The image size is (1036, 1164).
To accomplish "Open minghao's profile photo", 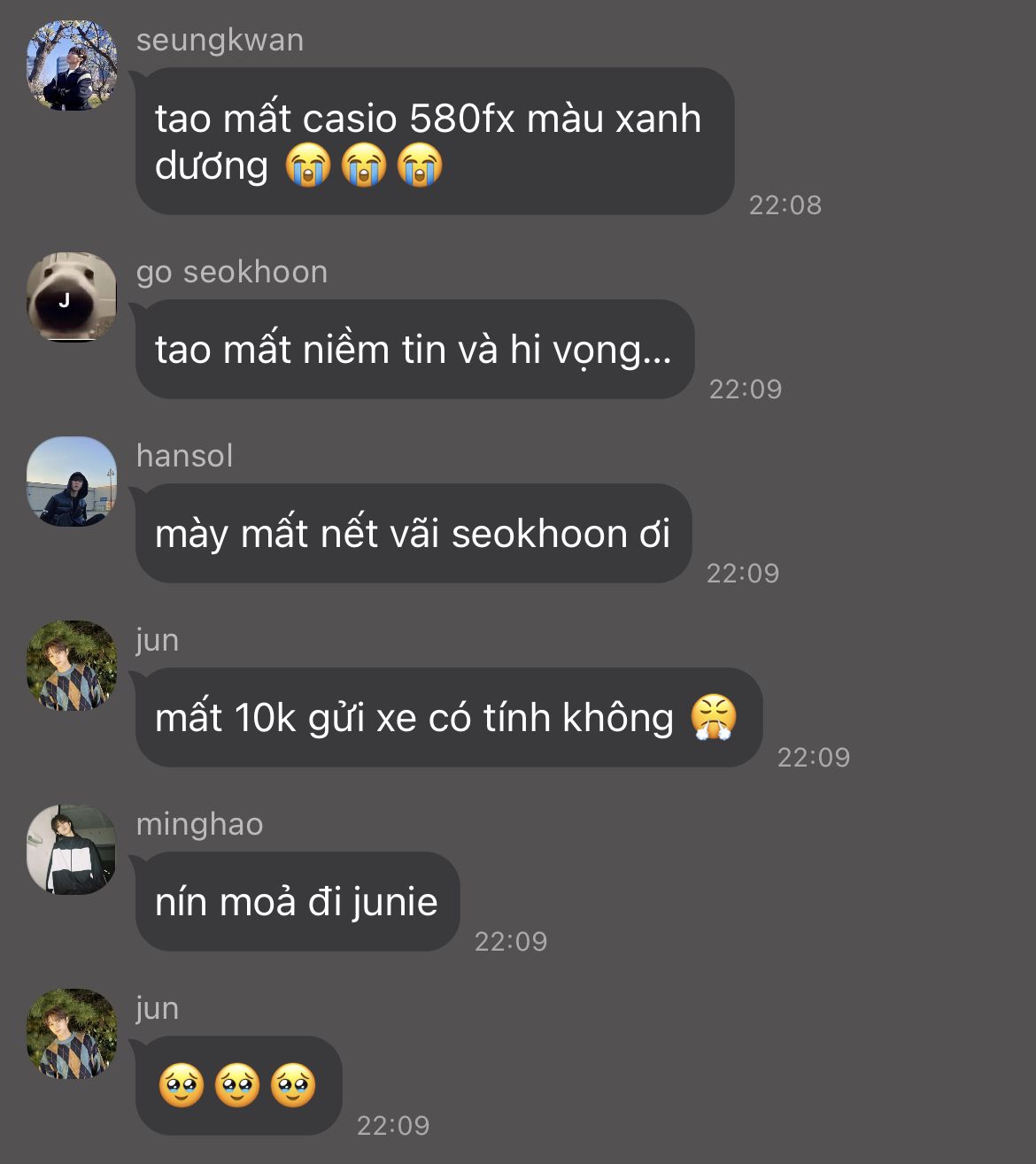I will [x=72, y=850].
